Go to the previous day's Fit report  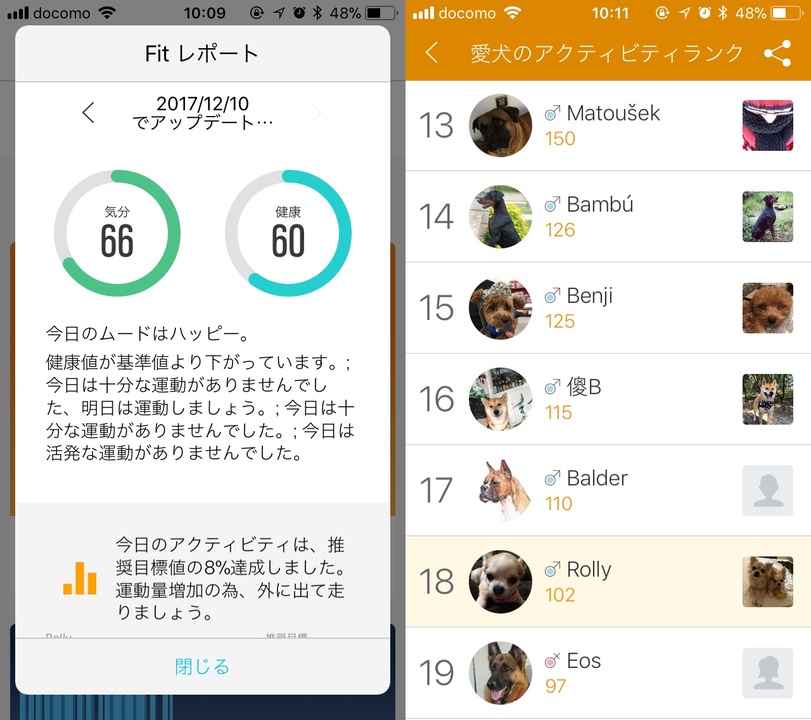[x=88, y=113]
